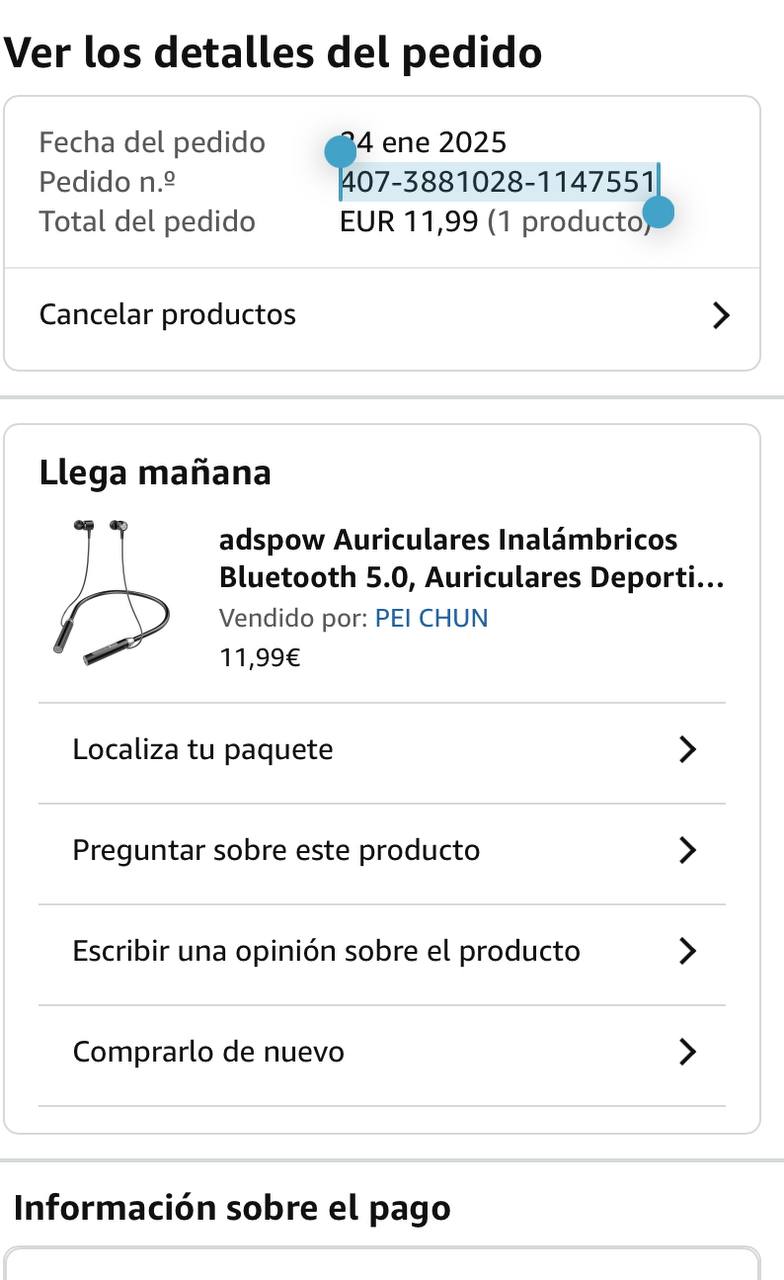Image resolution: width=784 pixels, height=1280 pixels.
Task: Open Localiza tu paquete row
Action: coord(382,750)
